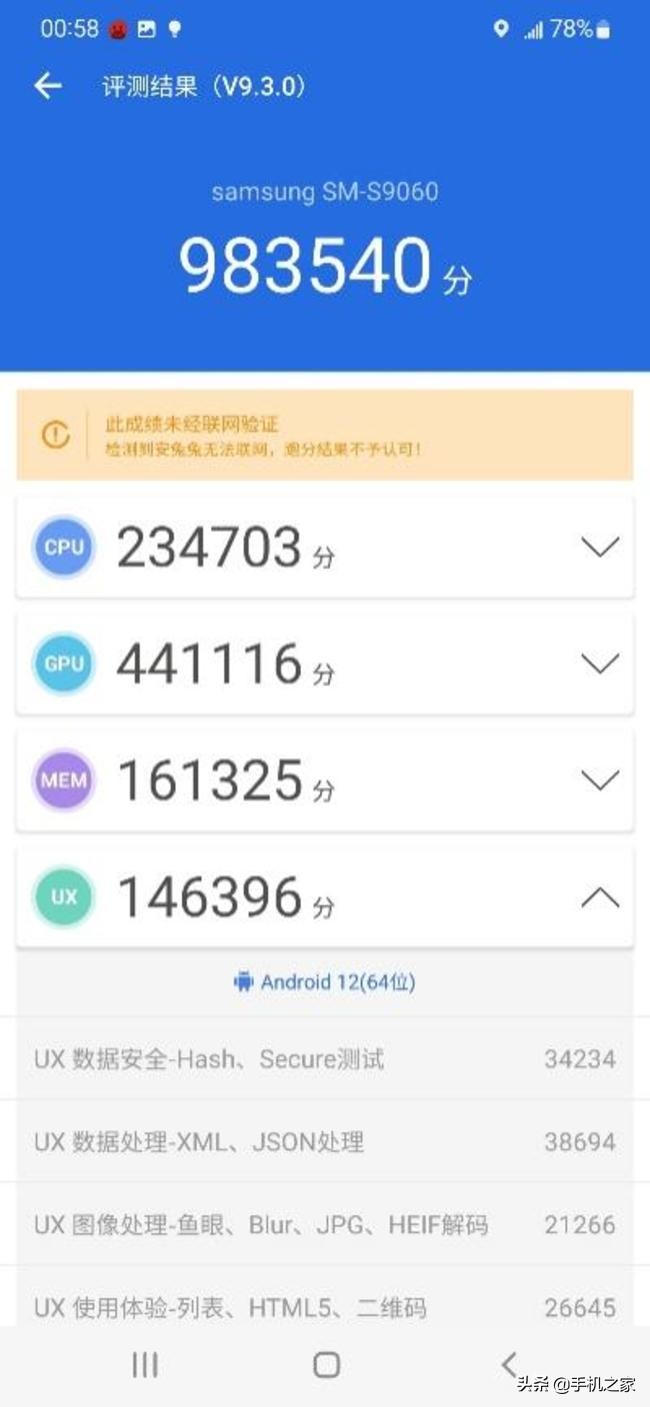Go to the home screen
This screenshot has width=650, height=1407.
326,1365
